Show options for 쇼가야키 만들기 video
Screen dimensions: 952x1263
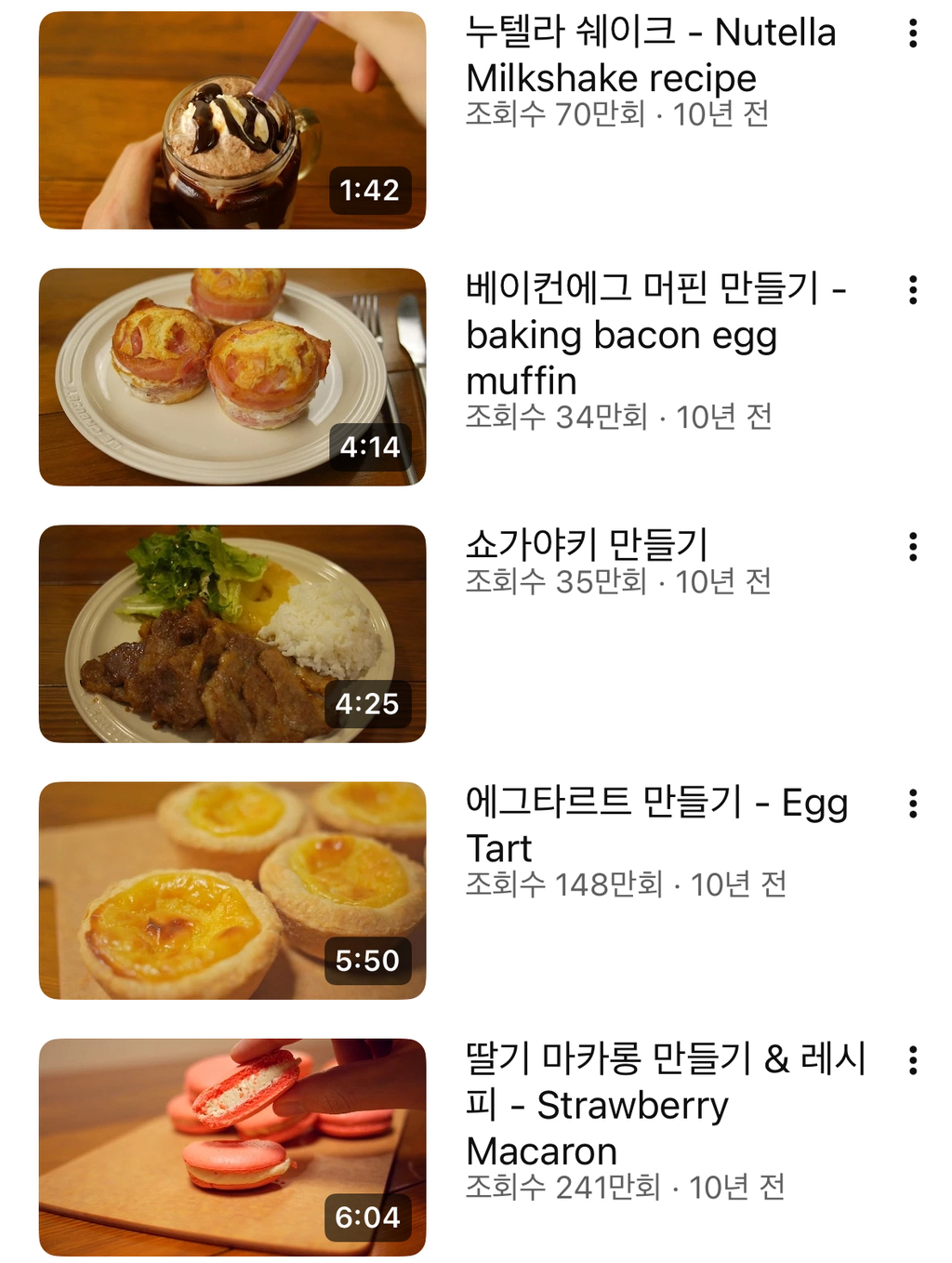pos(913,547)
